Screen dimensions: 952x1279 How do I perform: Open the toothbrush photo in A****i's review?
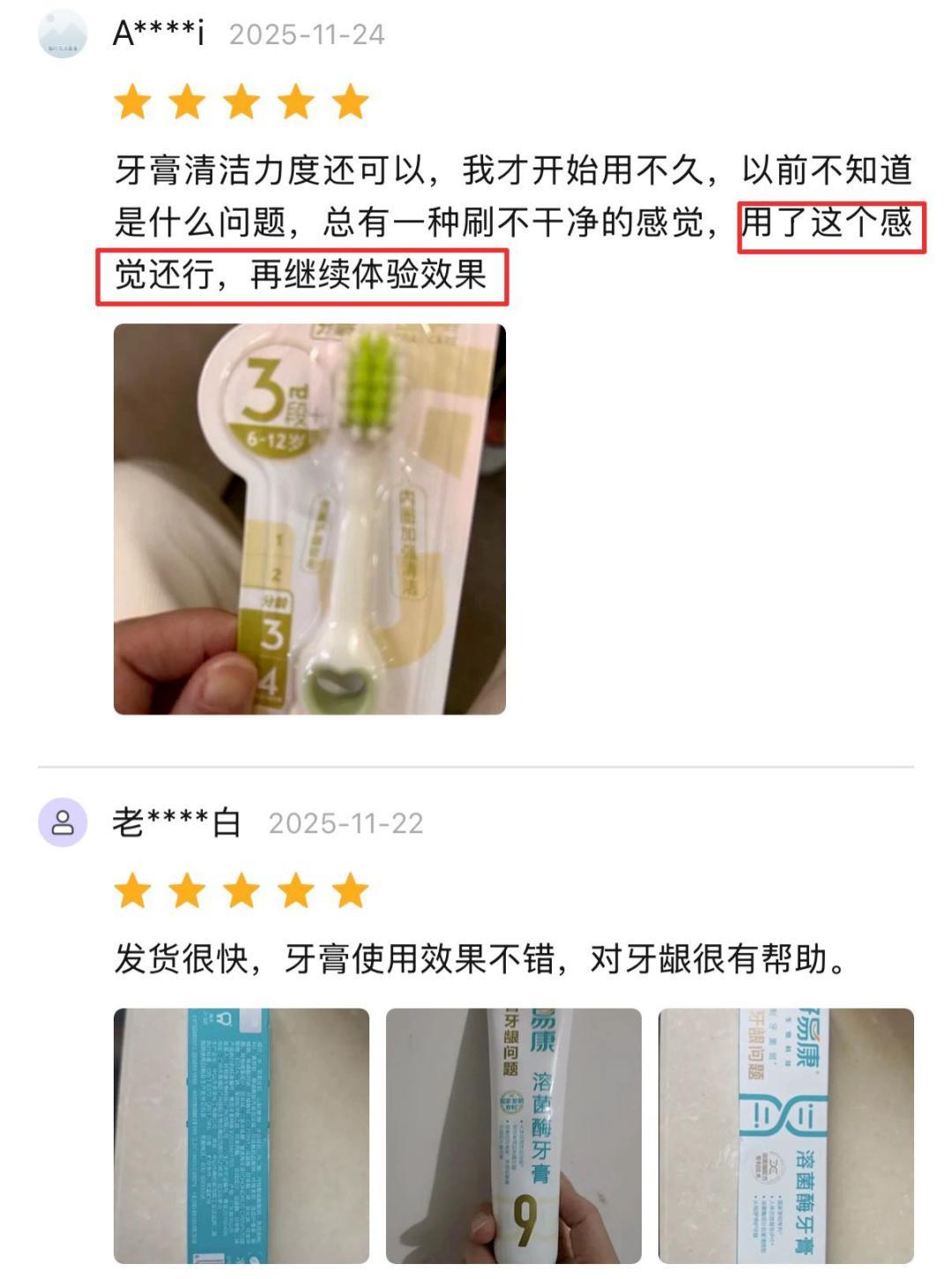pos(309,518)
